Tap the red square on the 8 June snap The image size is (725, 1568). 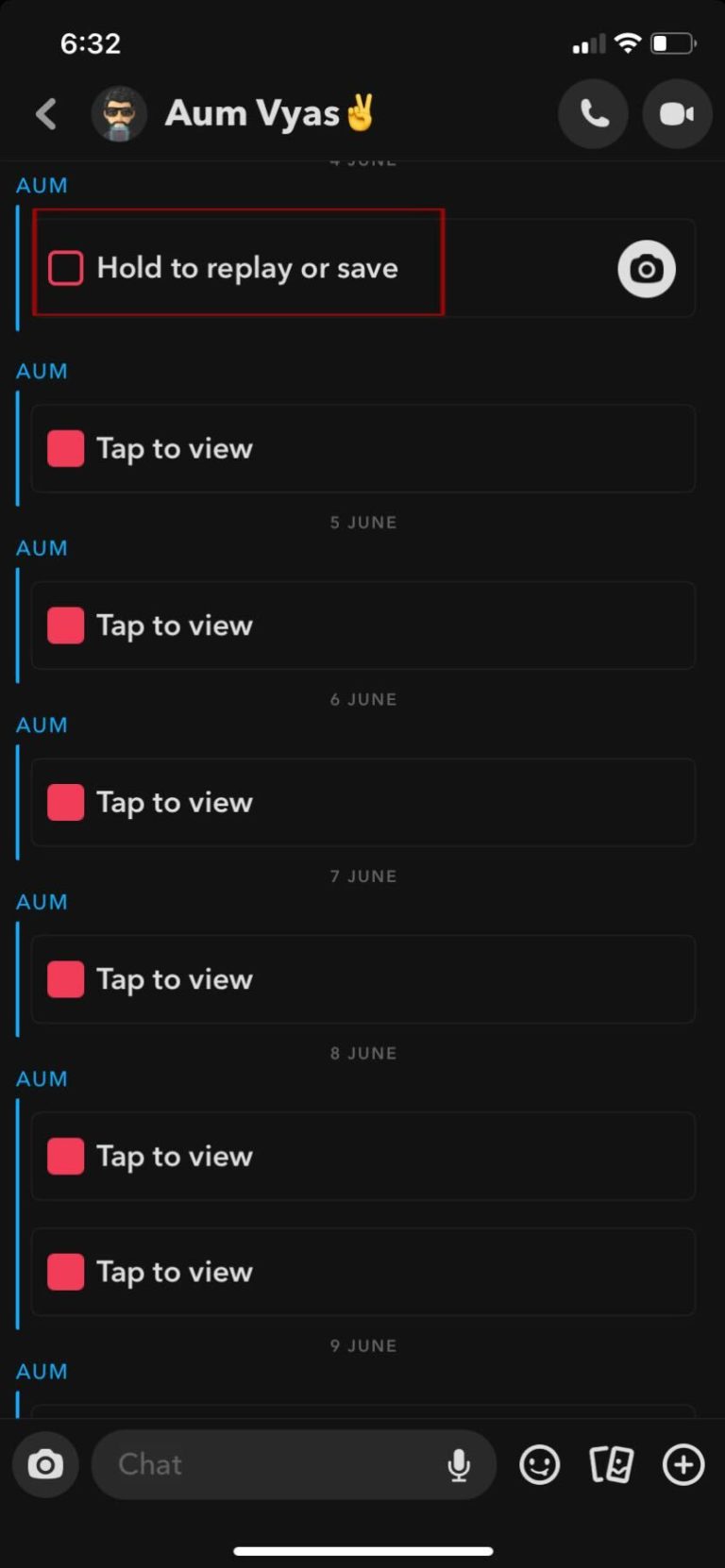[x=65, y=1156]
